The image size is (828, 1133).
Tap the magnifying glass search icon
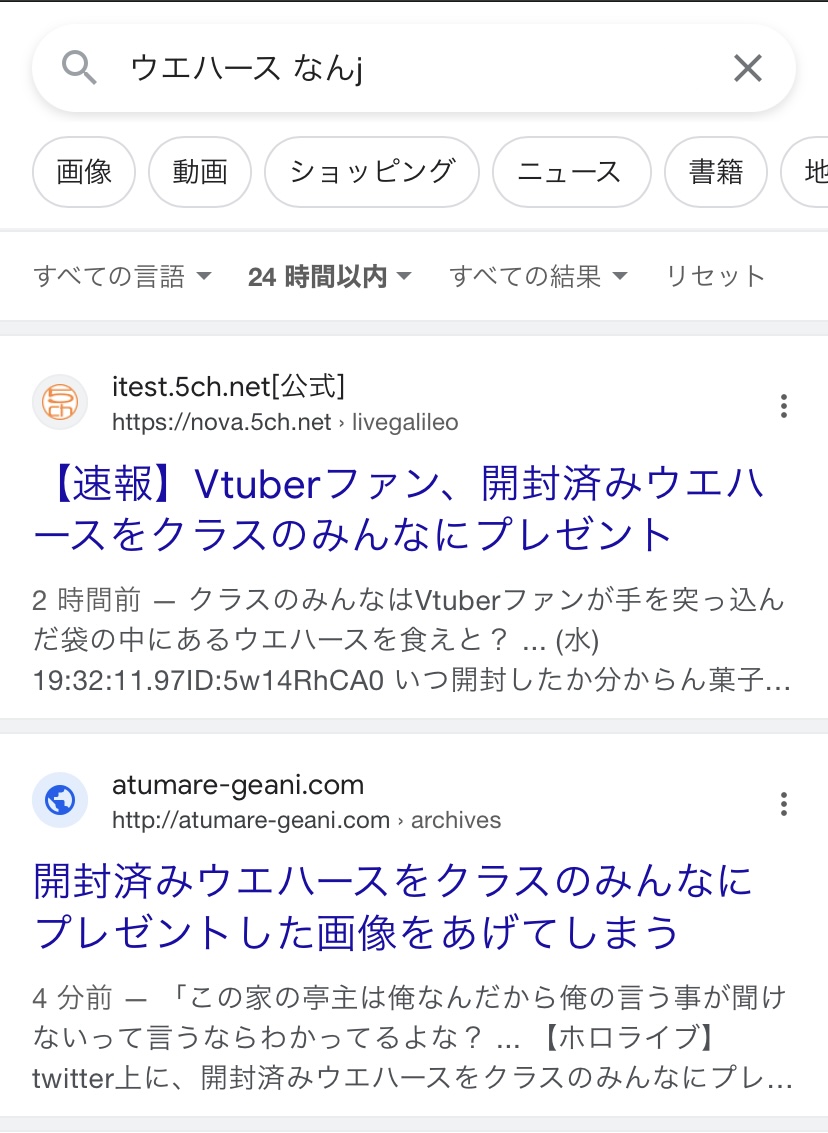tap(79, 68)
